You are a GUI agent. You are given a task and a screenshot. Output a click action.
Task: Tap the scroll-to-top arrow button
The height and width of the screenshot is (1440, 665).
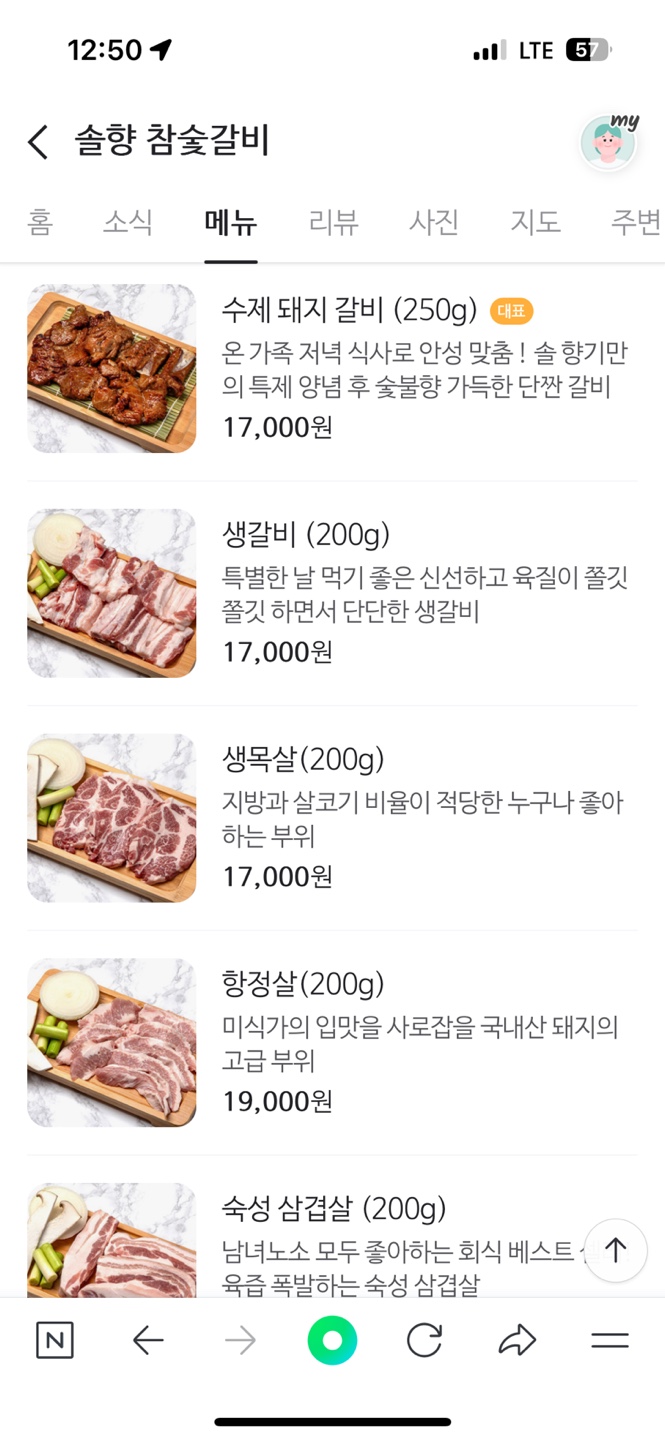[616, 1250]
